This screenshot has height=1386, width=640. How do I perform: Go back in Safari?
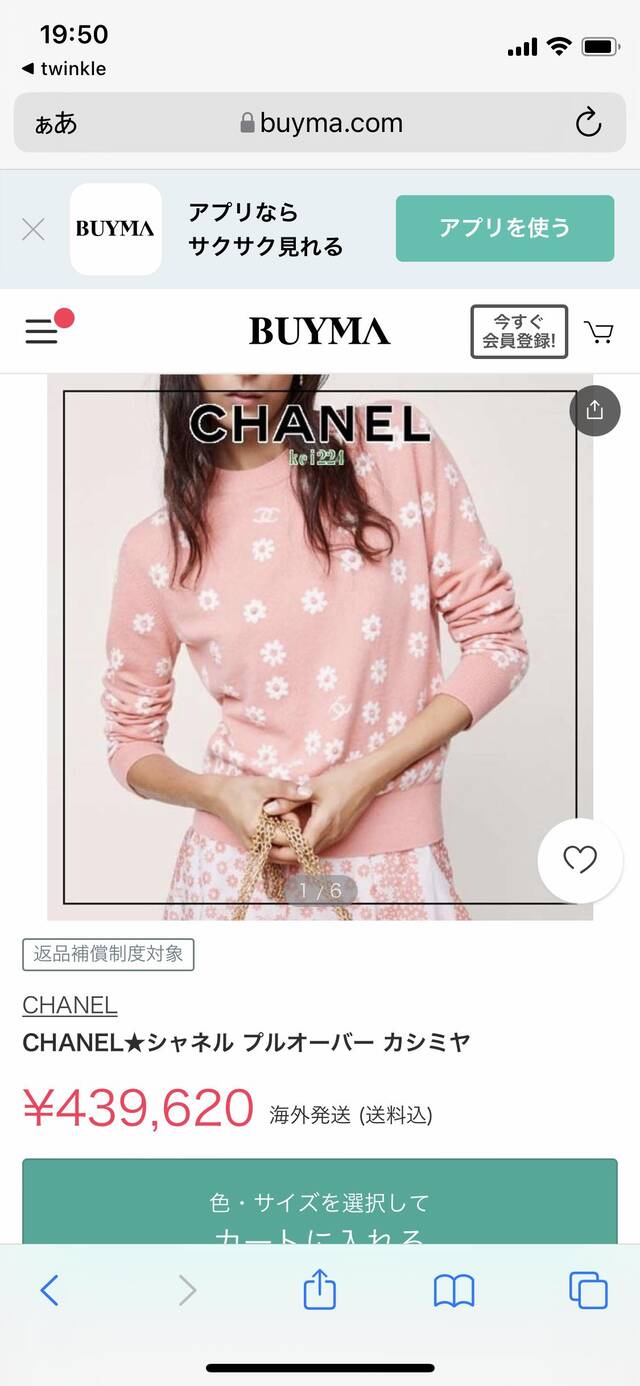click(49, 1290)
